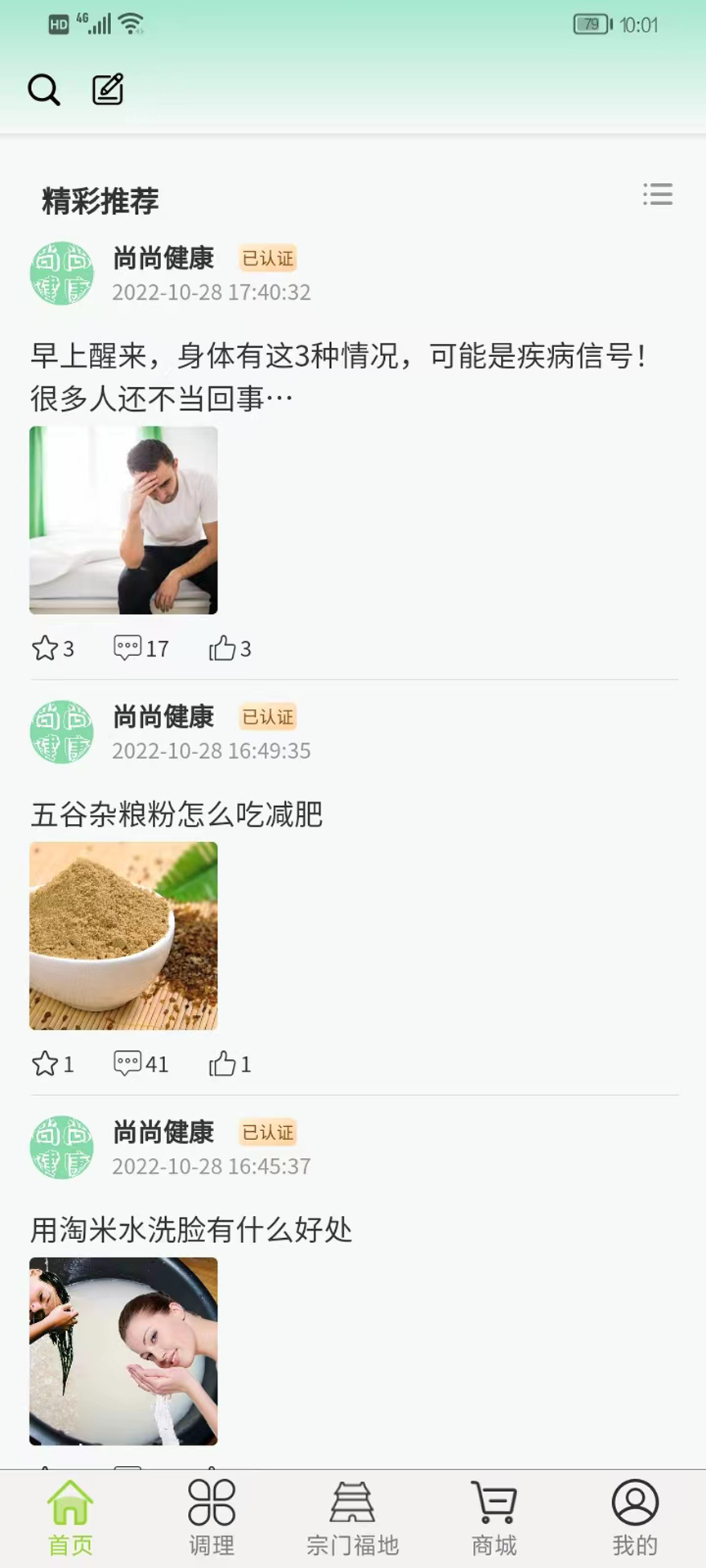Viewport: 706px width, 1568px height.
Task: Like the 五谷杂粮粉 post
Action: pyautogui.click(x=230, y=1064)
